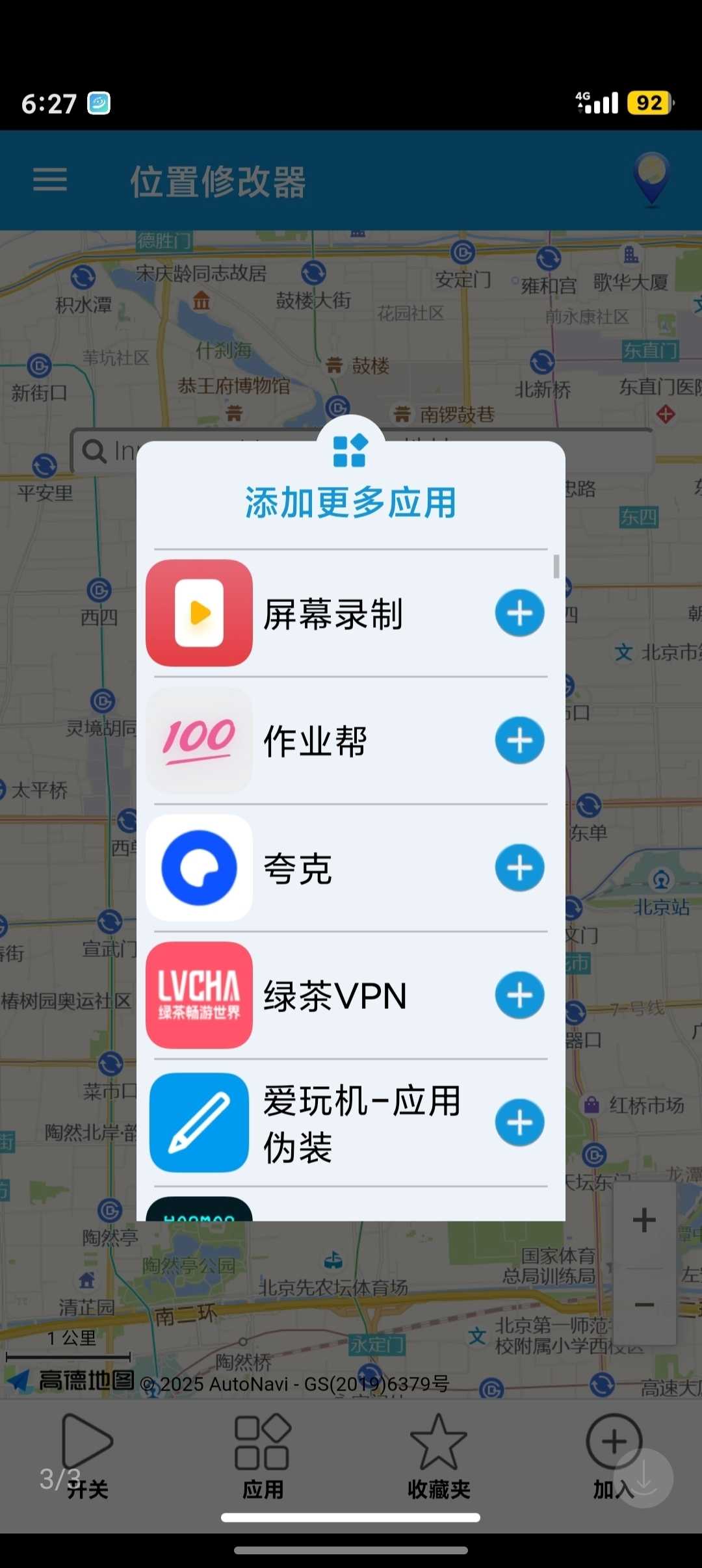Zoom out the map with minus
The height and width of the screenshot is (1568, 702).
pos(644,1305)
